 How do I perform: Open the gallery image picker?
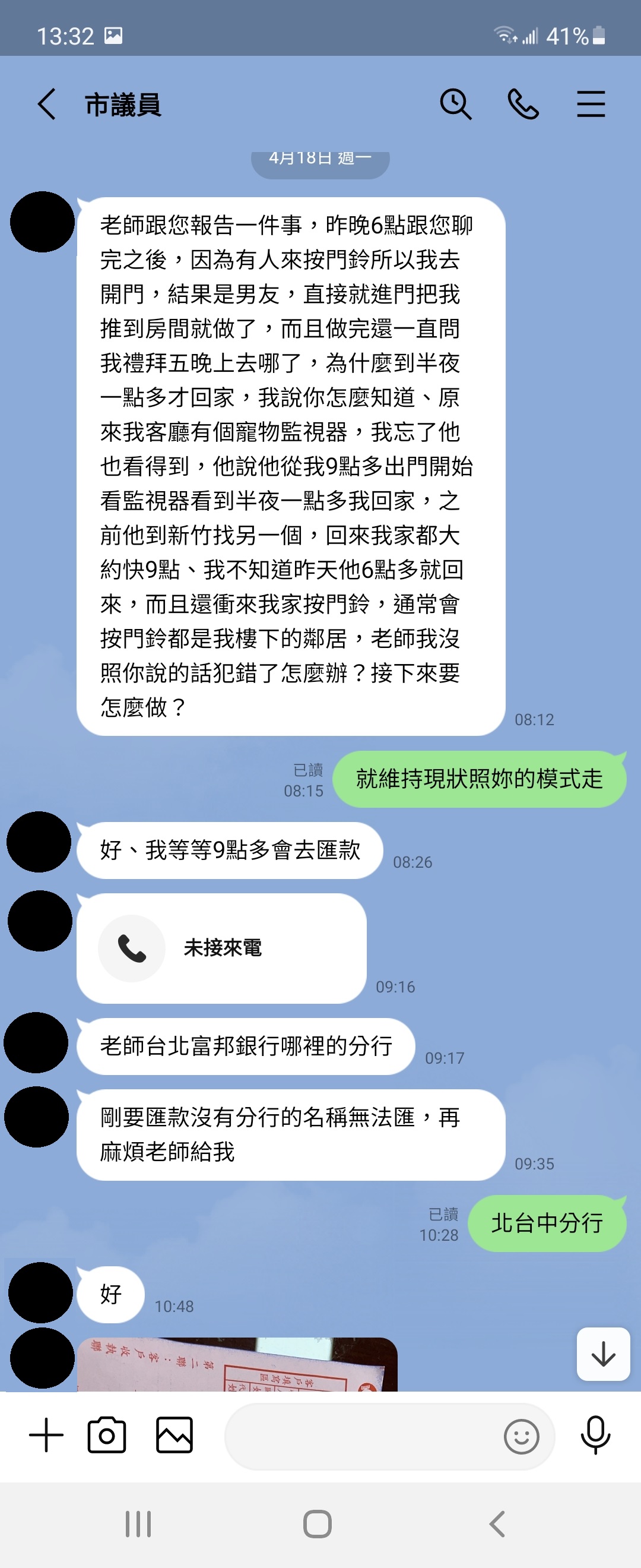174,1435
